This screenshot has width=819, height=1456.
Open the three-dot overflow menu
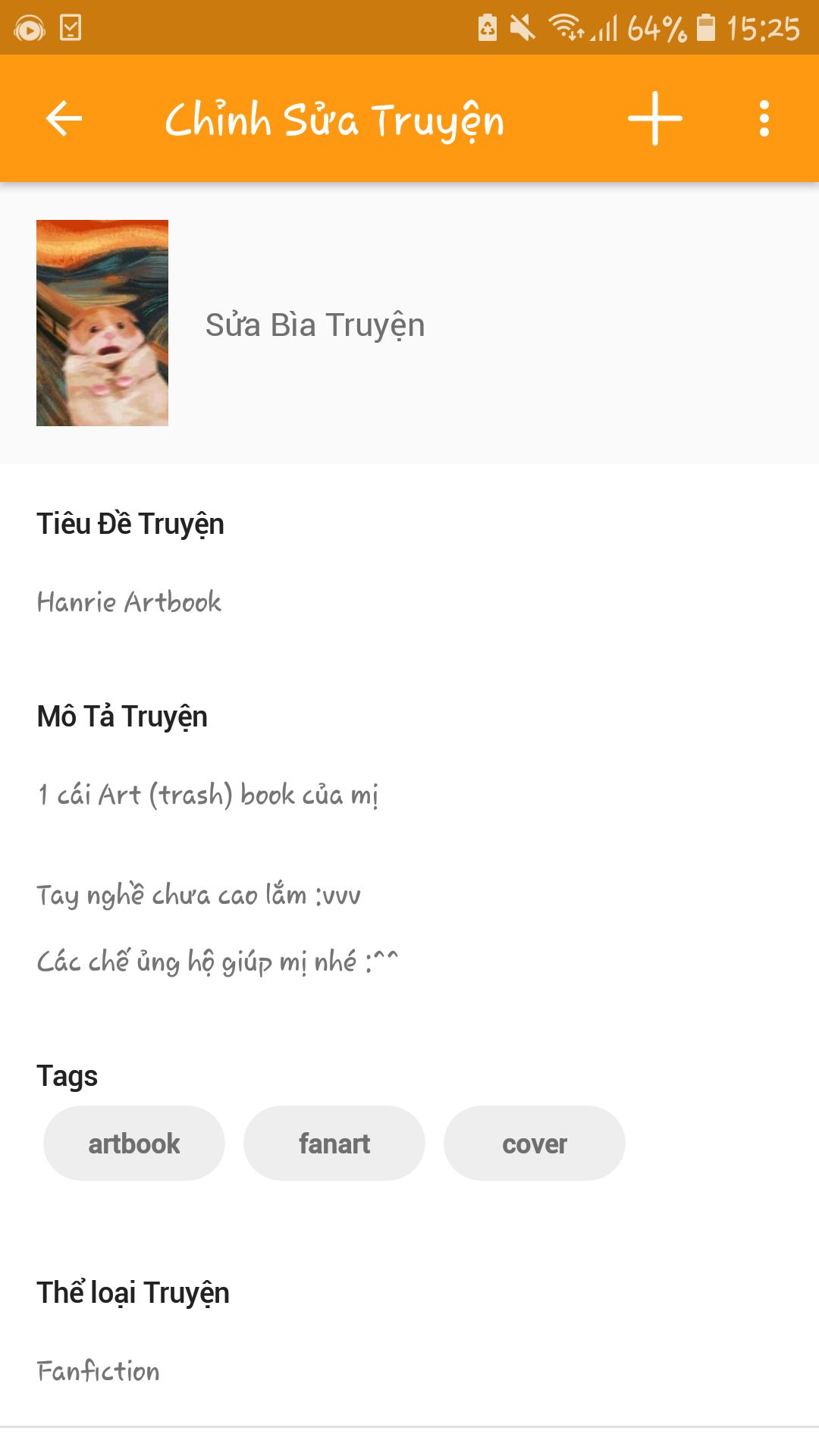pos(764,118)
